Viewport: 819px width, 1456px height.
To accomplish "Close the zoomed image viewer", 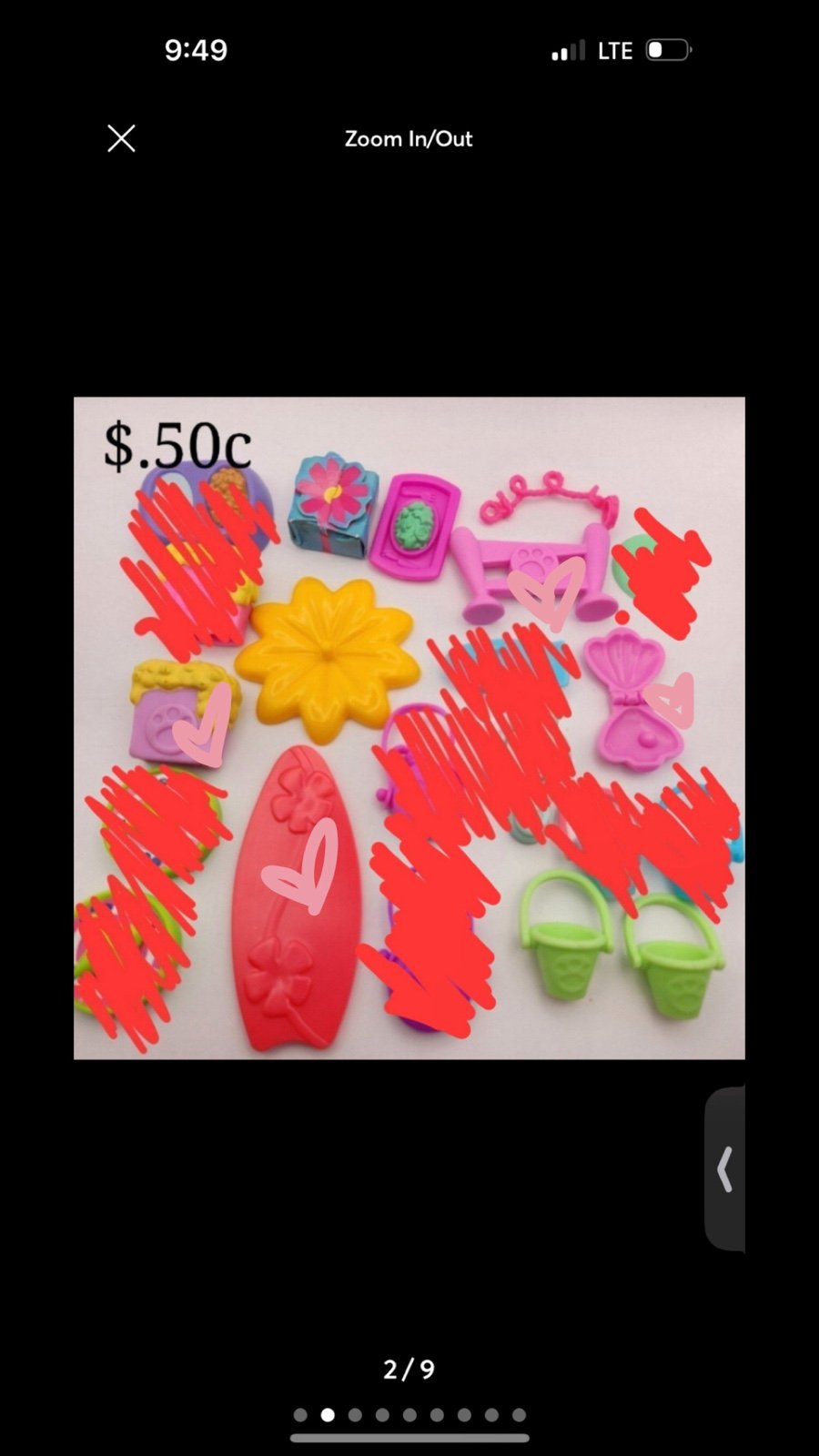I will coord(121,138).
